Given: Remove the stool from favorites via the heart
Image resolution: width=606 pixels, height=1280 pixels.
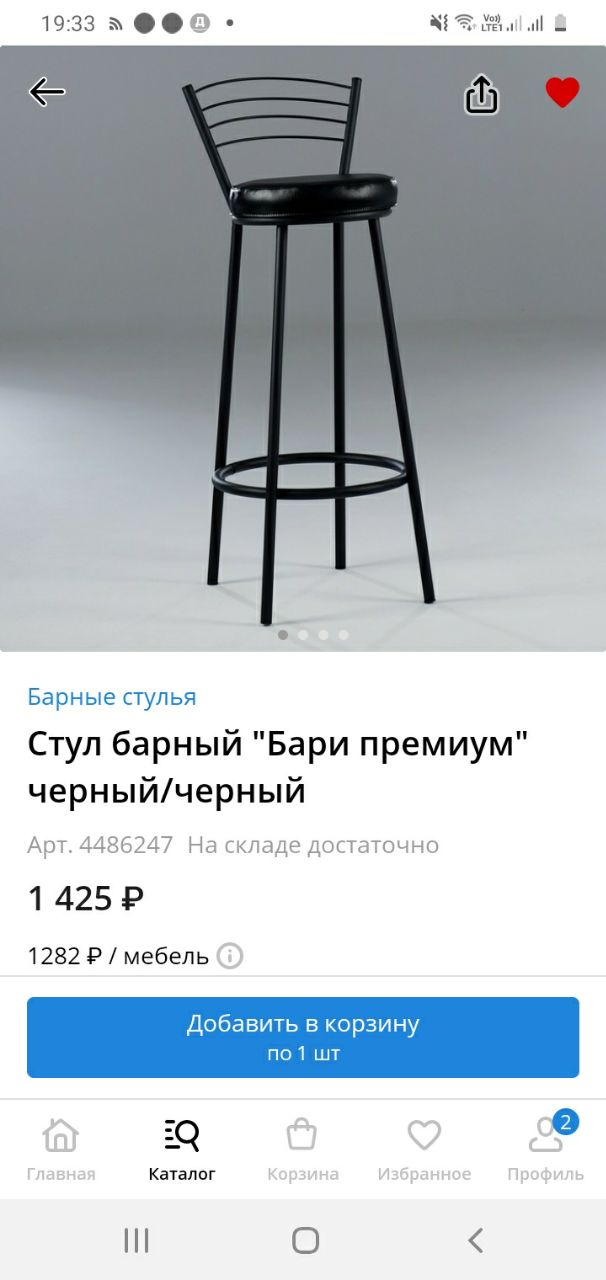Looking at the screenshot, I should 562,93.
